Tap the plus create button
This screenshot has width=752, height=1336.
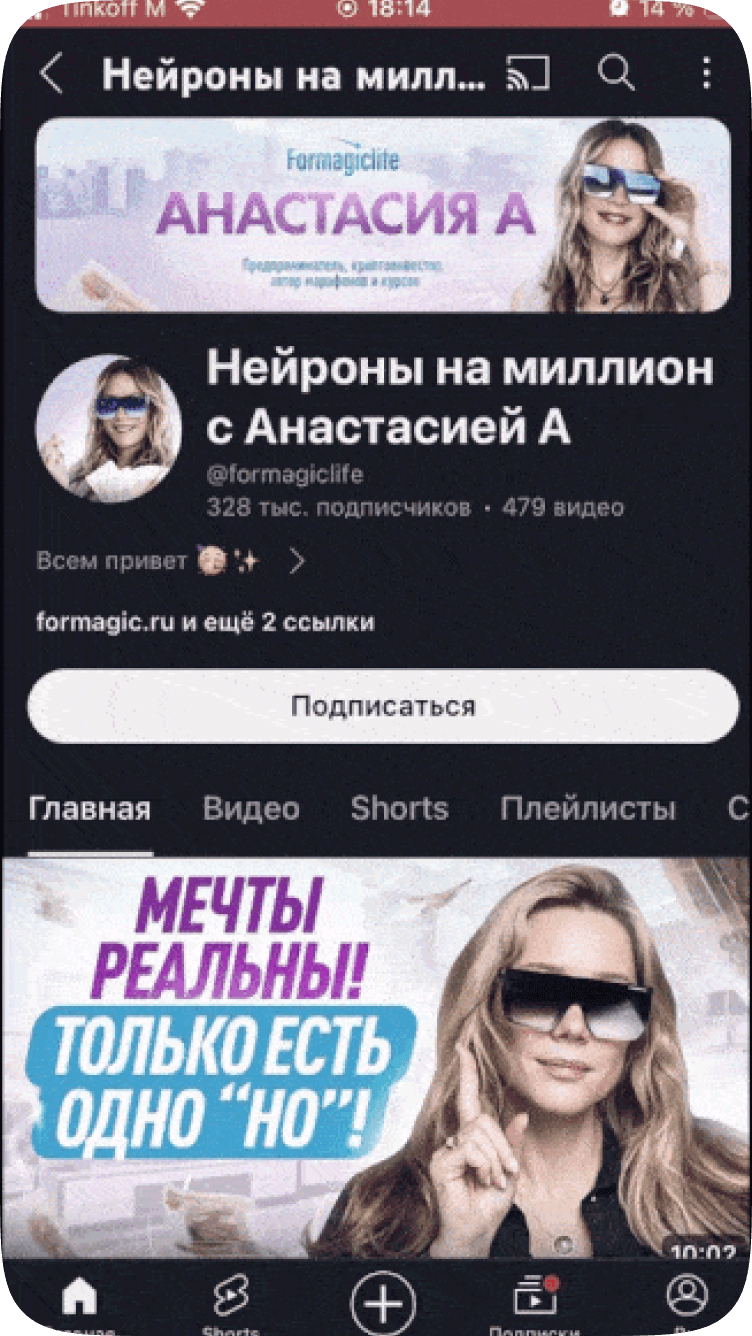tap(382, 1303)
